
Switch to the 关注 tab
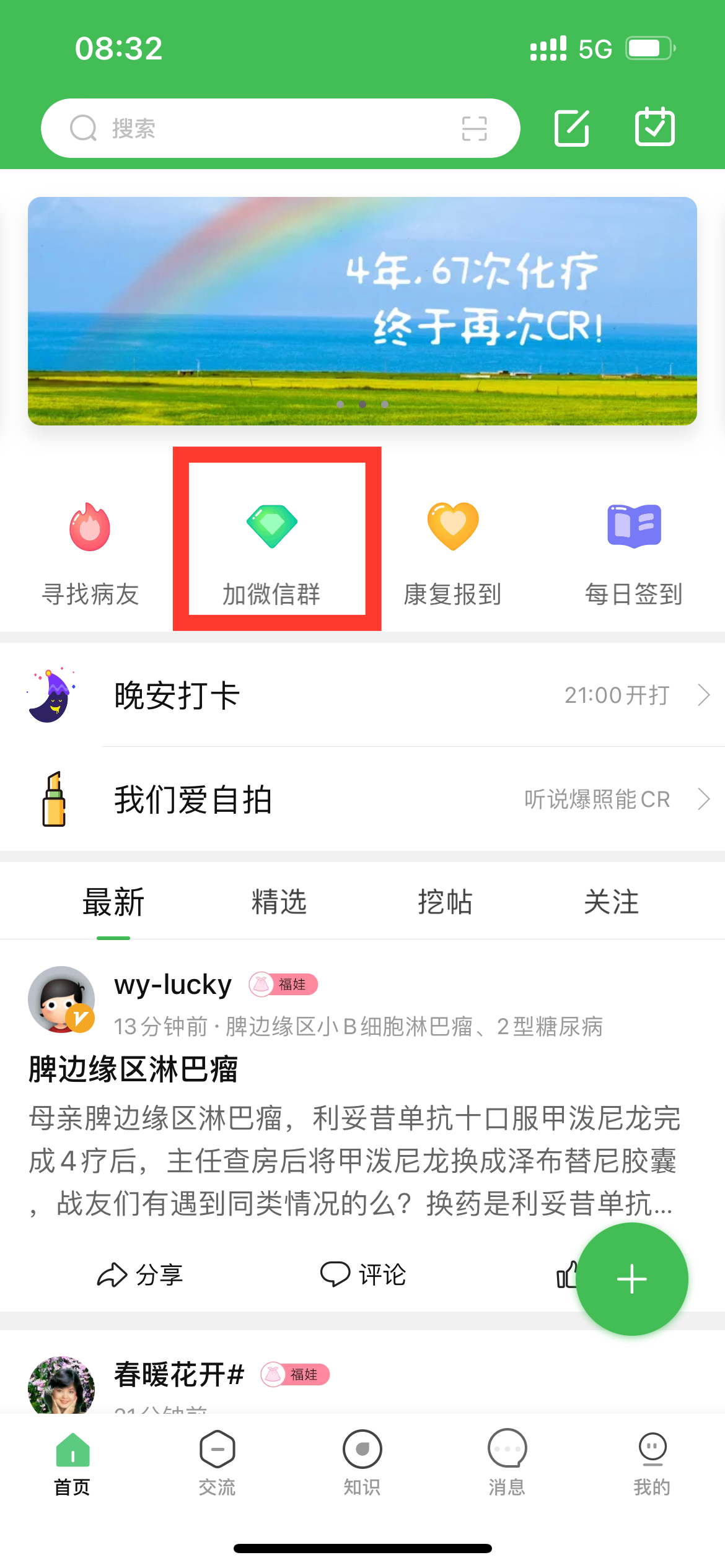[x=611, y=902]
